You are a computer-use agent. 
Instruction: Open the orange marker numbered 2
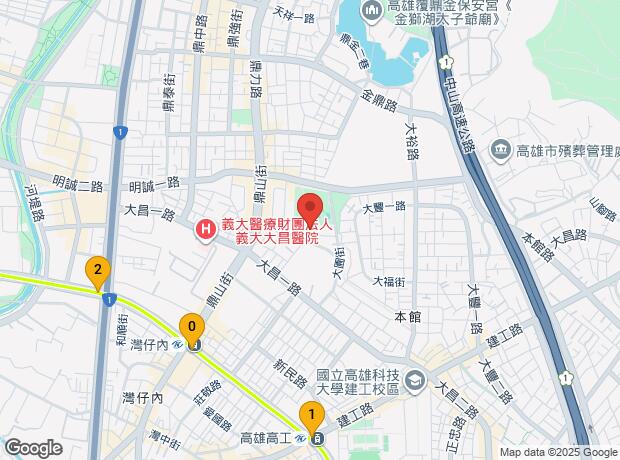97,270
